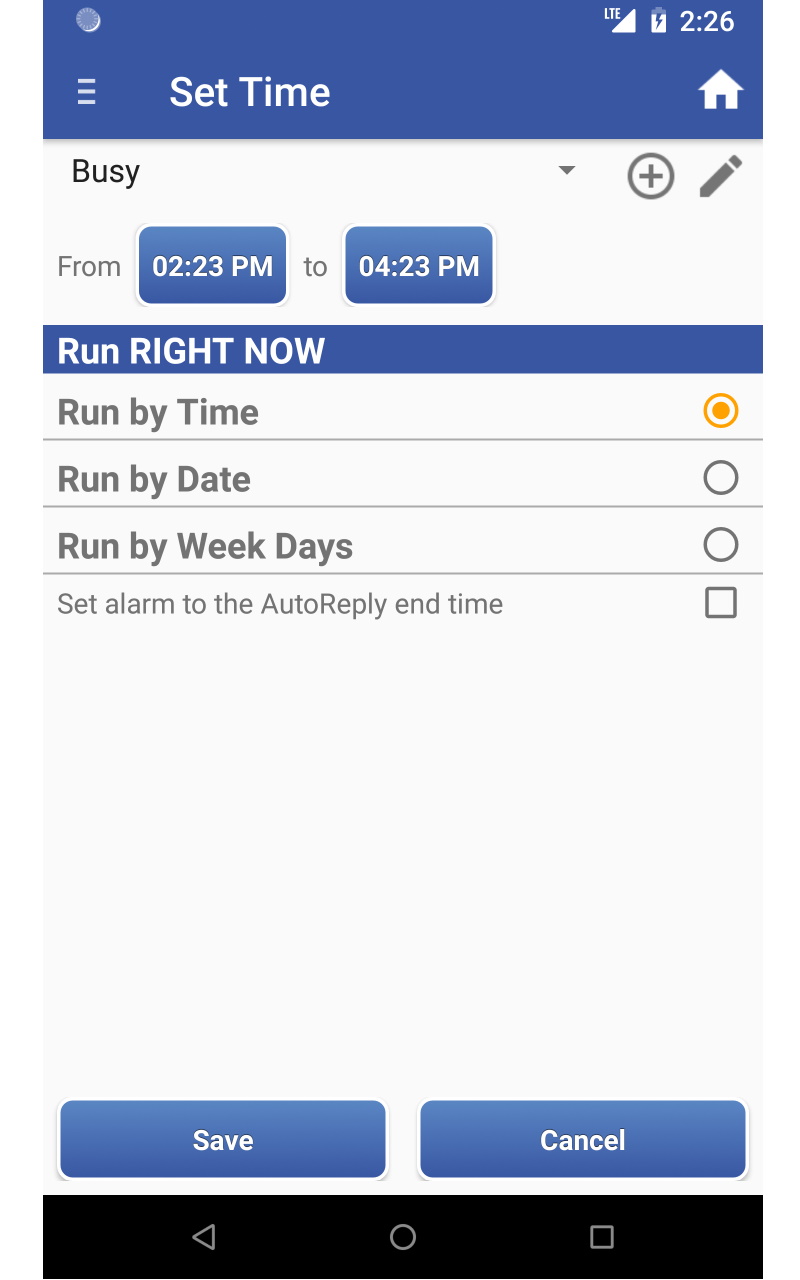Change the end time 04:23 PM
This screenshot has width=800, height=1280.
point(419,266)
